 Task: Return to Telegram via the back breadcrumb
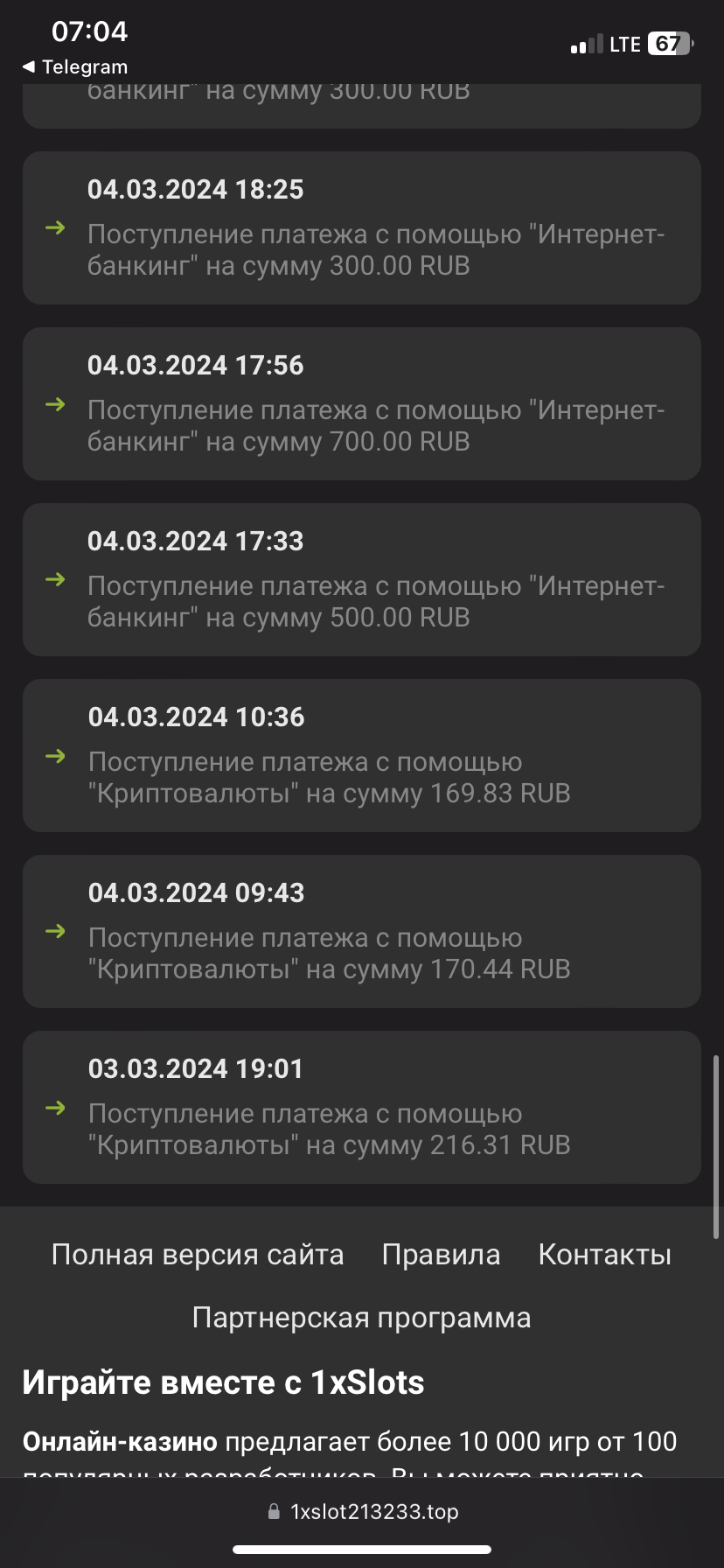(75, 66)
